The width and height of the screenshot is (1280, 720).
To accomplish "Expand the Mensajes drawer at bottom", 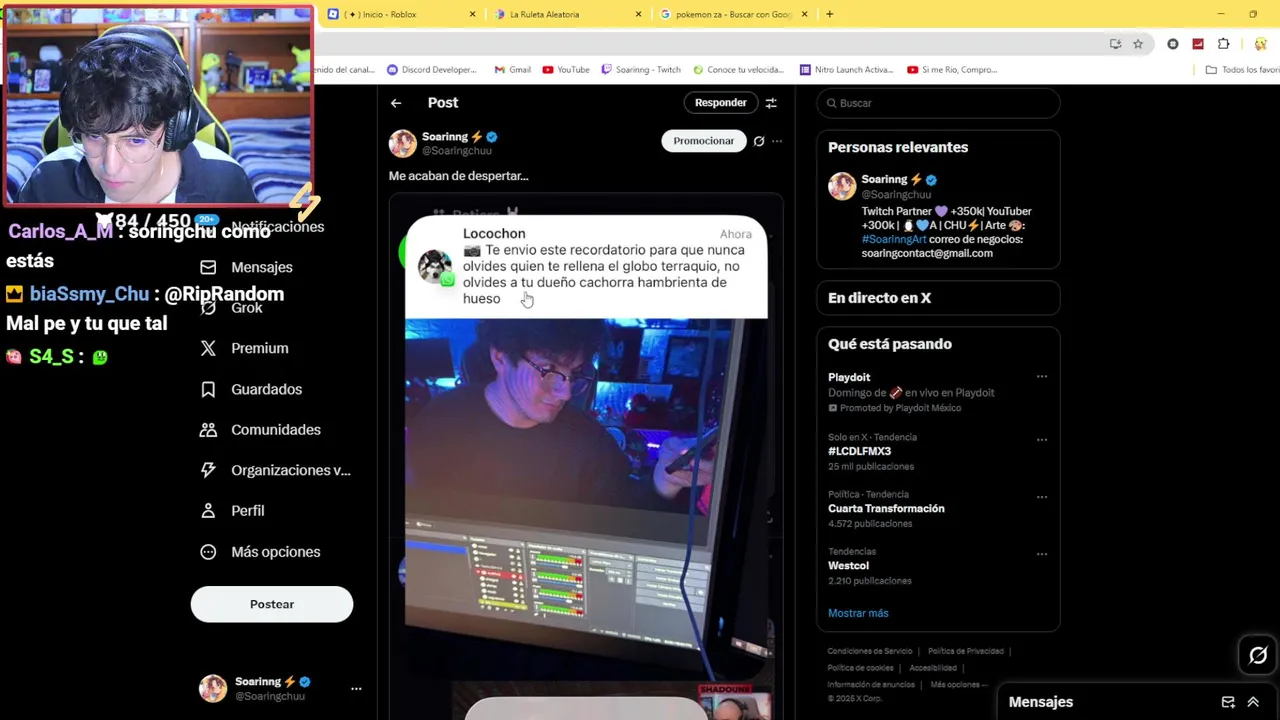I will [x=1253, y=702].
